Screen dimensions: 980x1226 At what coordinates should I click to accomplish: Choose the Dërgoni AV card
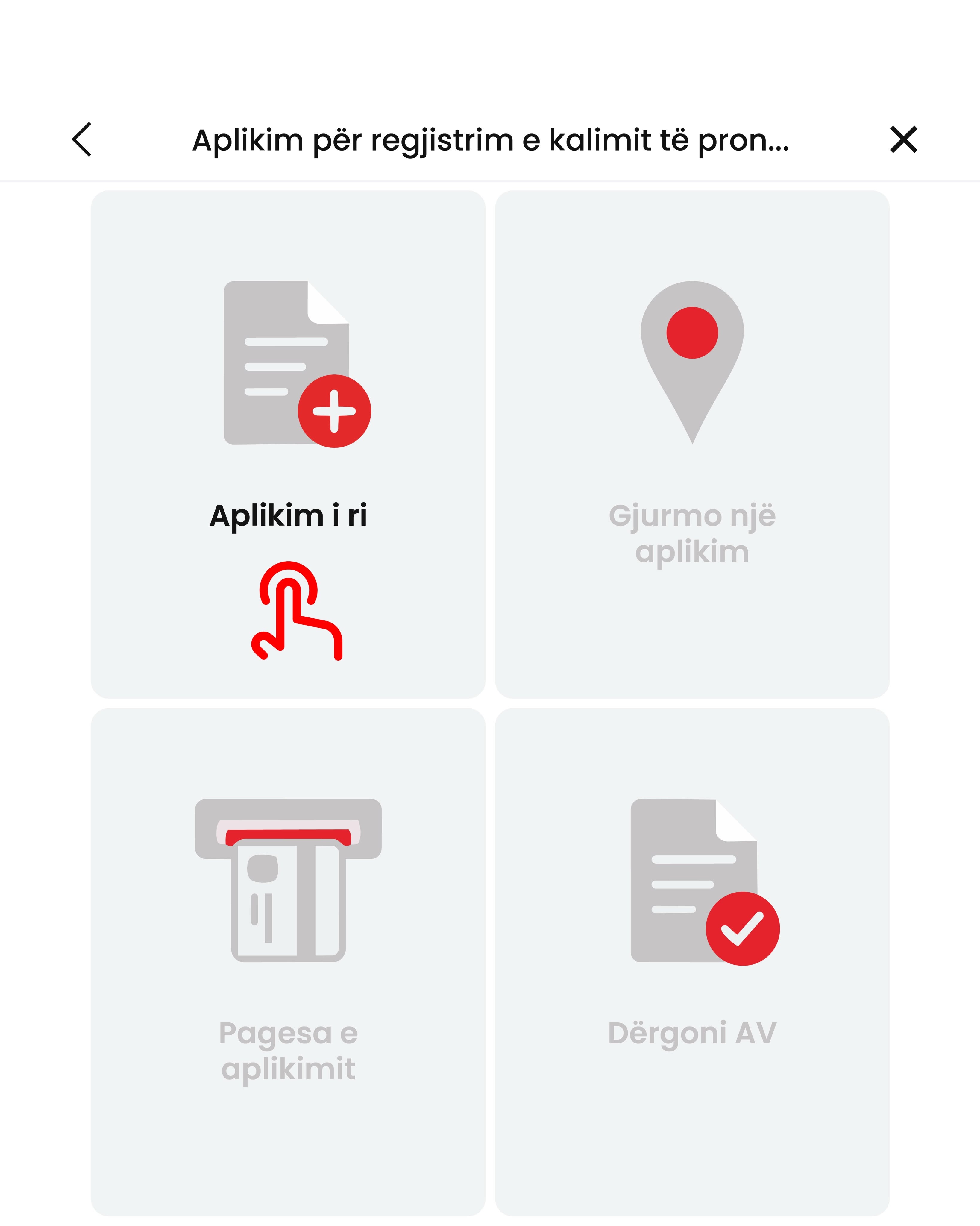pos(692,962)
